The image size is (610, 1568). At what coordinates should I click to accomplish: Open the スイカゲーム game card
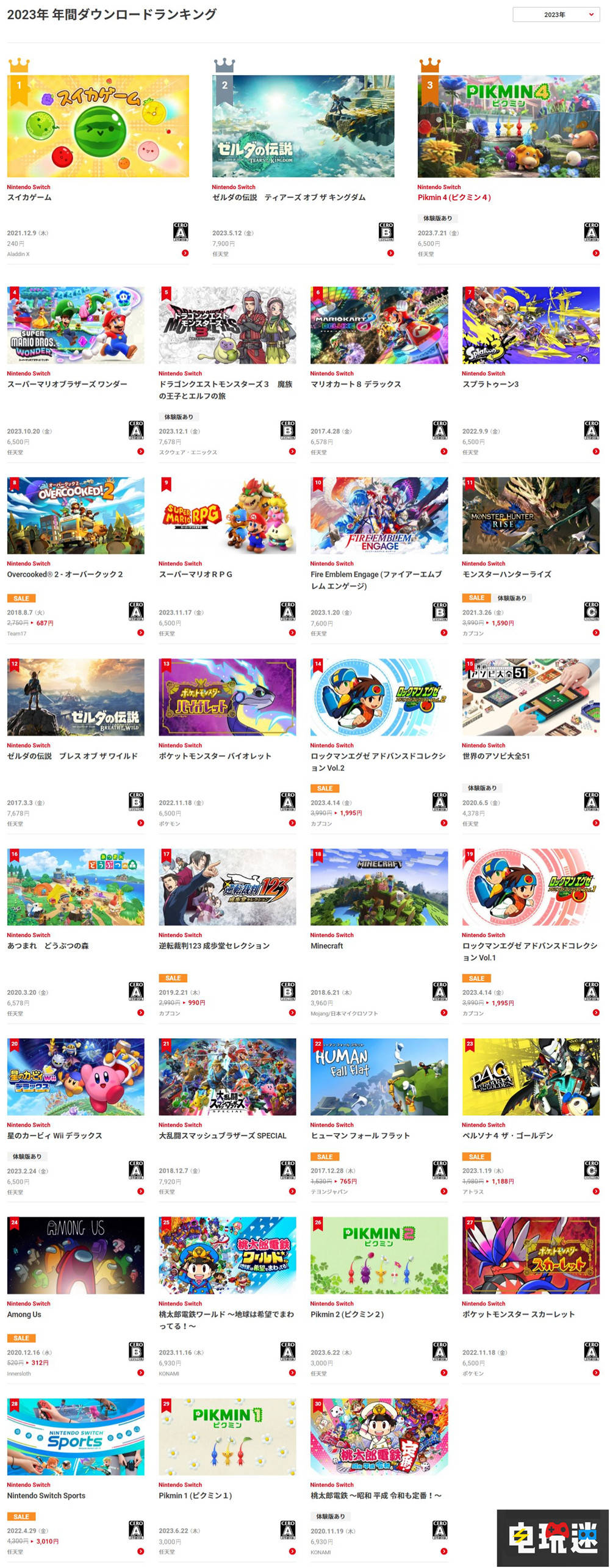click(98, 126)
